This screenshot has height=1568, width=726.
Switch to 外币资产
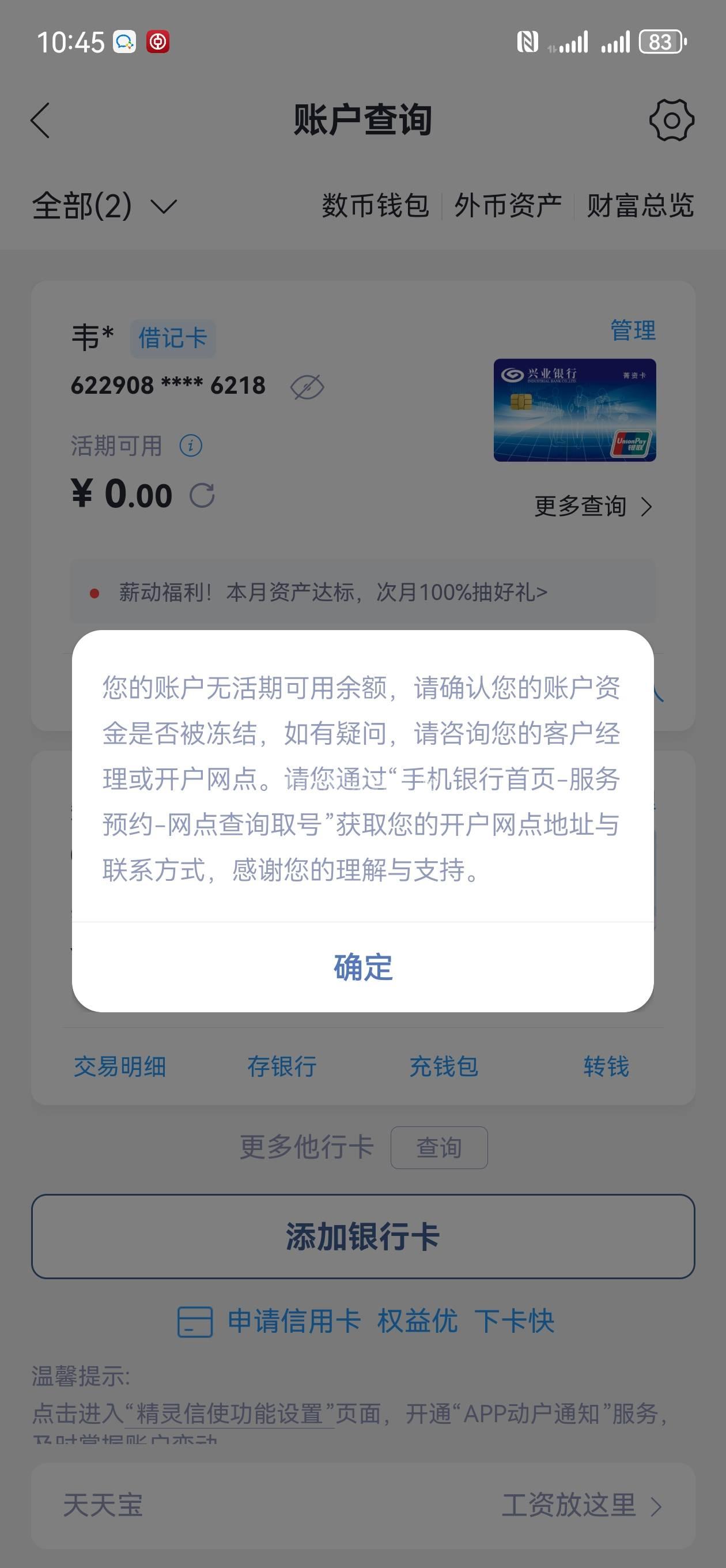click(x=508, y=206)
